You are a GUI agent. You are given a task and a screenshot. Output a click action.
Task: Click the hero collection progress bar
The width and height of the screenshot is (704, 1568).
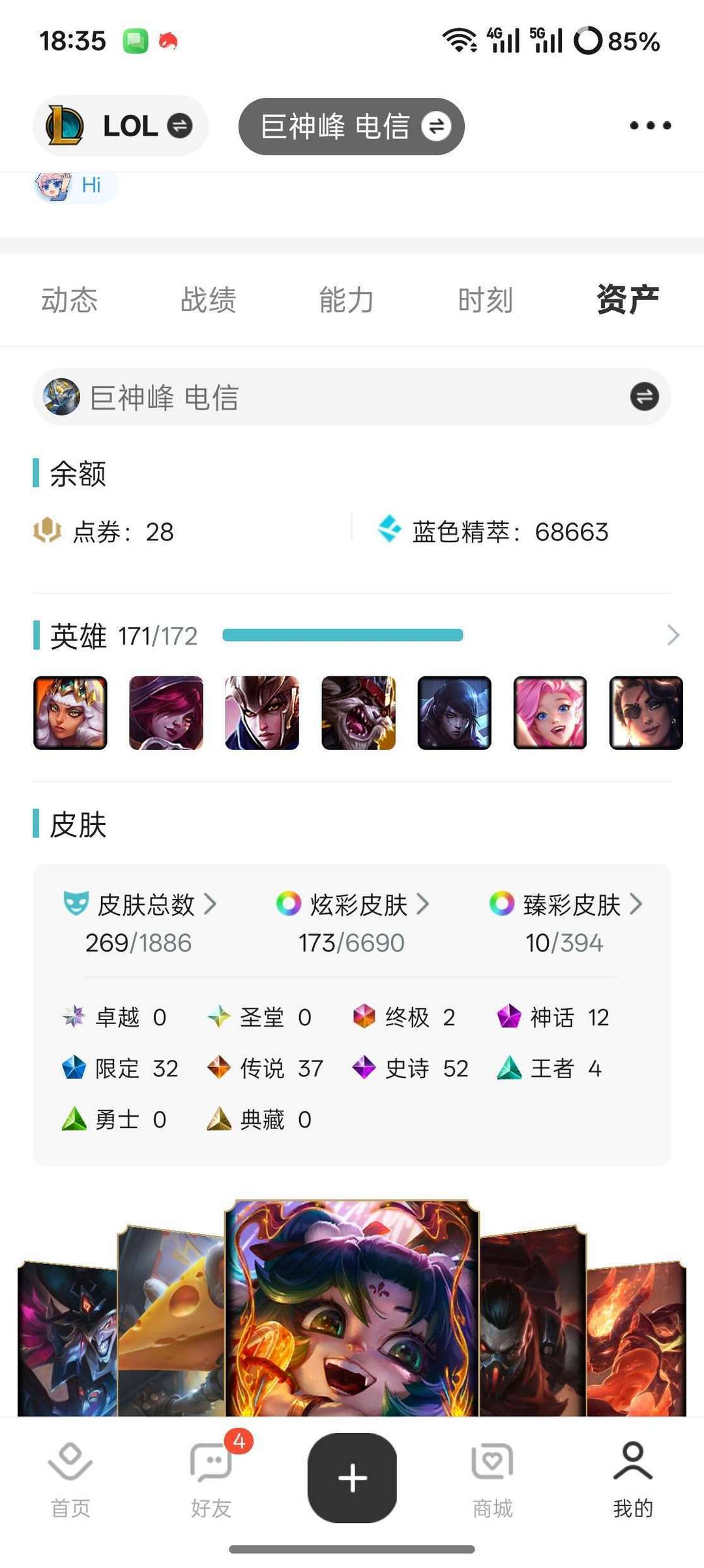[342, 634]
